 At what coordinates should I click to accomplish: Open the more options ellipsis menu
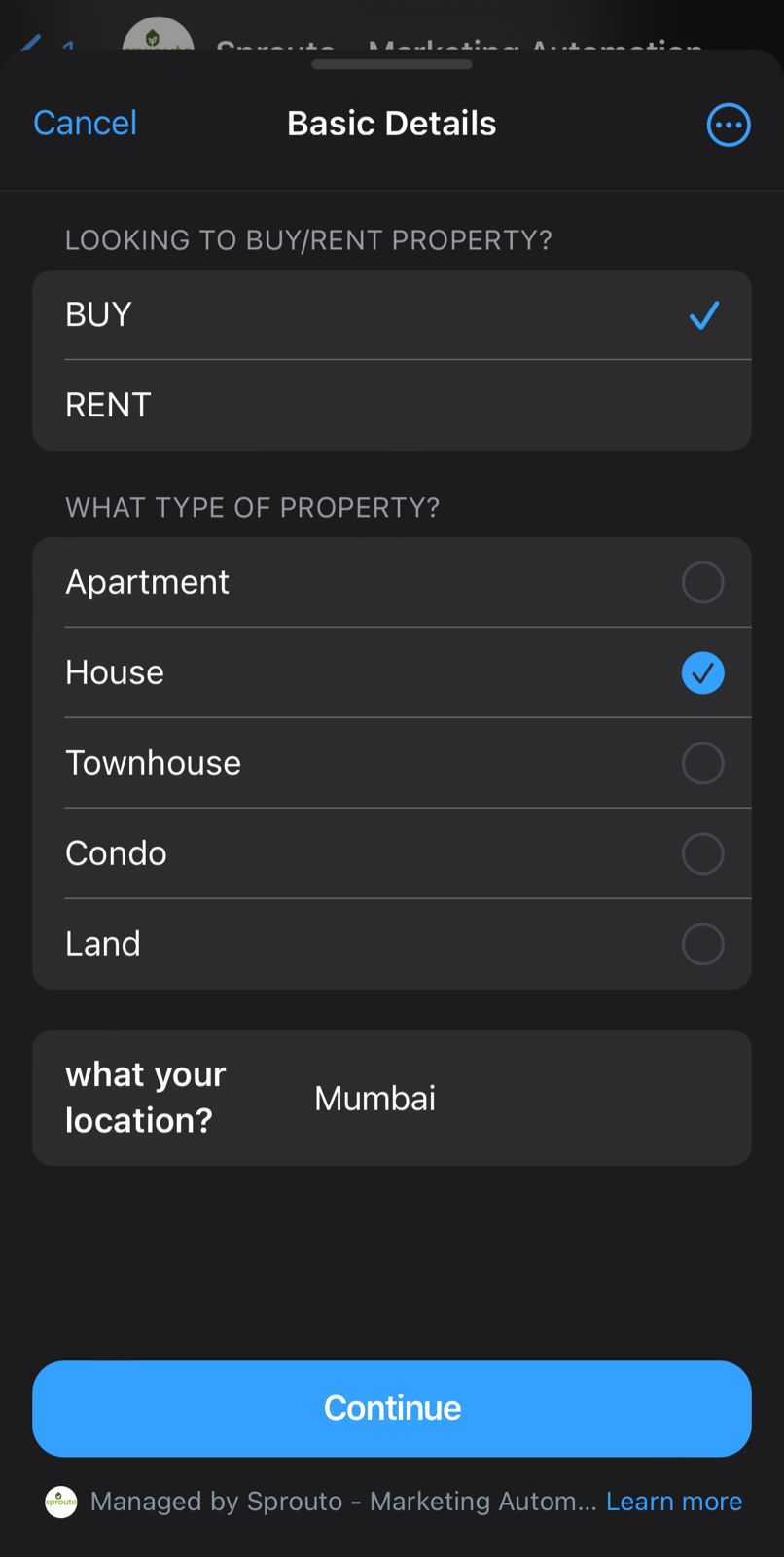728,125
